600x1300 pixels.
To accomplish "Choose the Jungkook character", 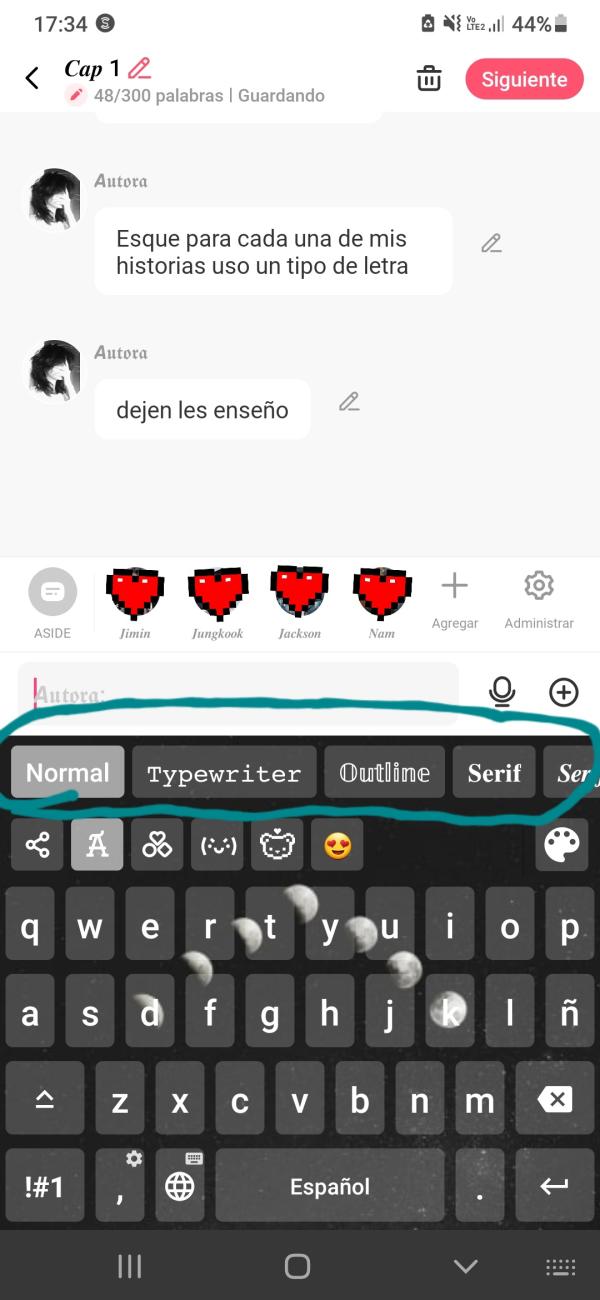I will [218, 603].
